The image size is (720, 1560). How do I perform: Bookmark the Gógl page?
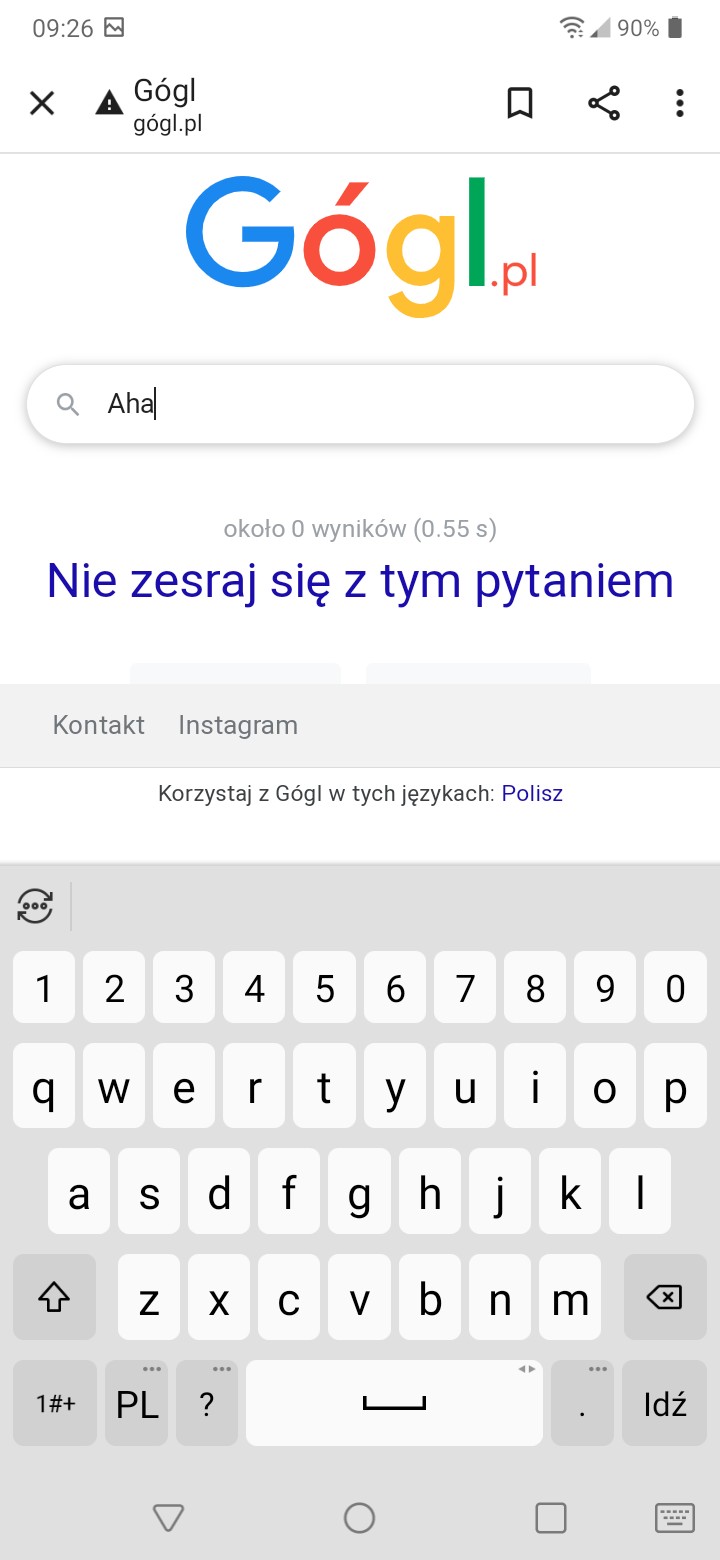pyautogui.click(x=520, y=103)
